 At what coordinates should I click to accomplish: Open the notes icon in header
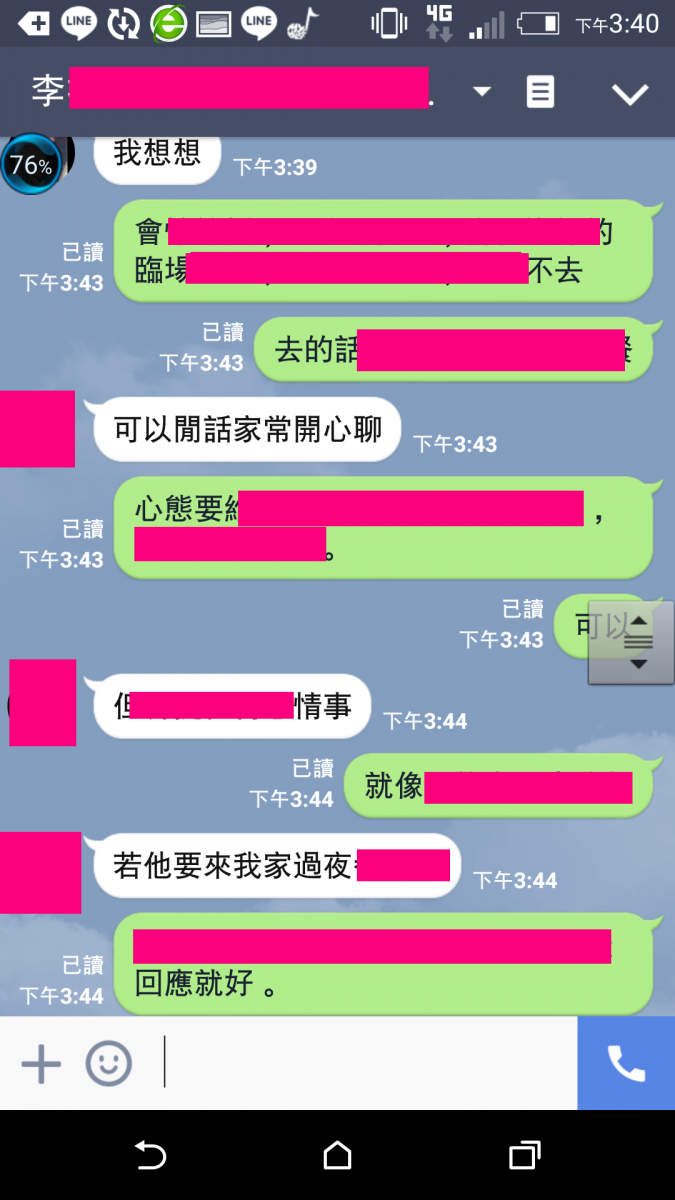point(540,92)
